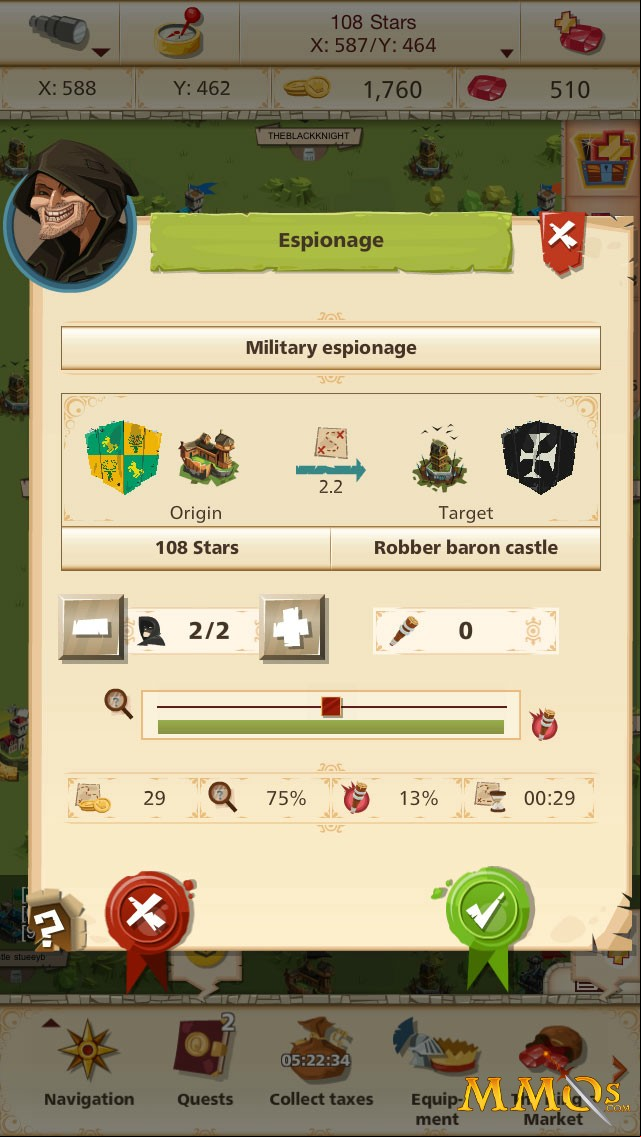Decrease the number of spies
641x1137 pixels.
pos(91,628)
